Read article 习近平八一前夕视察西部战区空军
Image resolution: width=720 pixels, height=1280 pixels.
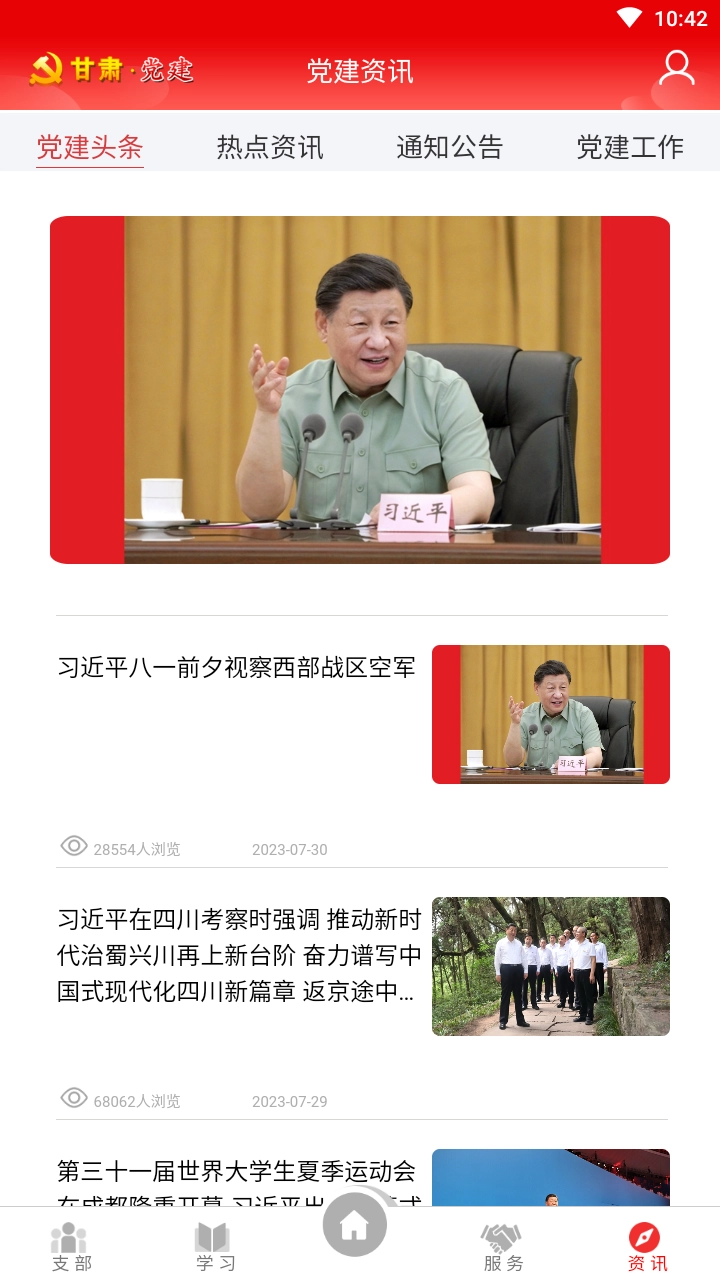click(x=237, y=668)
